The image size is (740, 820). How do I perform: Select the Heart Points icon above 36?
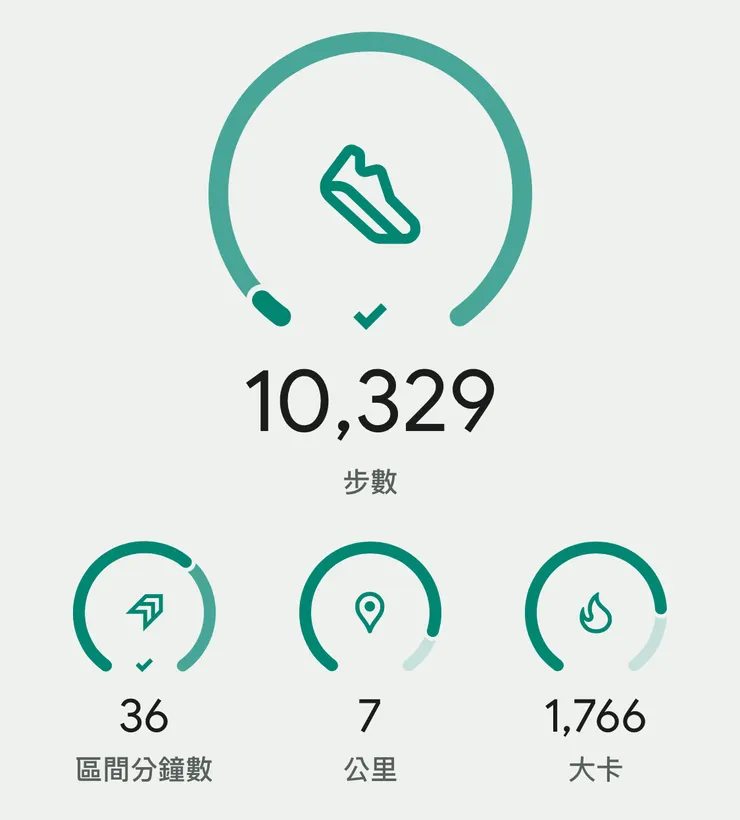(144, 610)
